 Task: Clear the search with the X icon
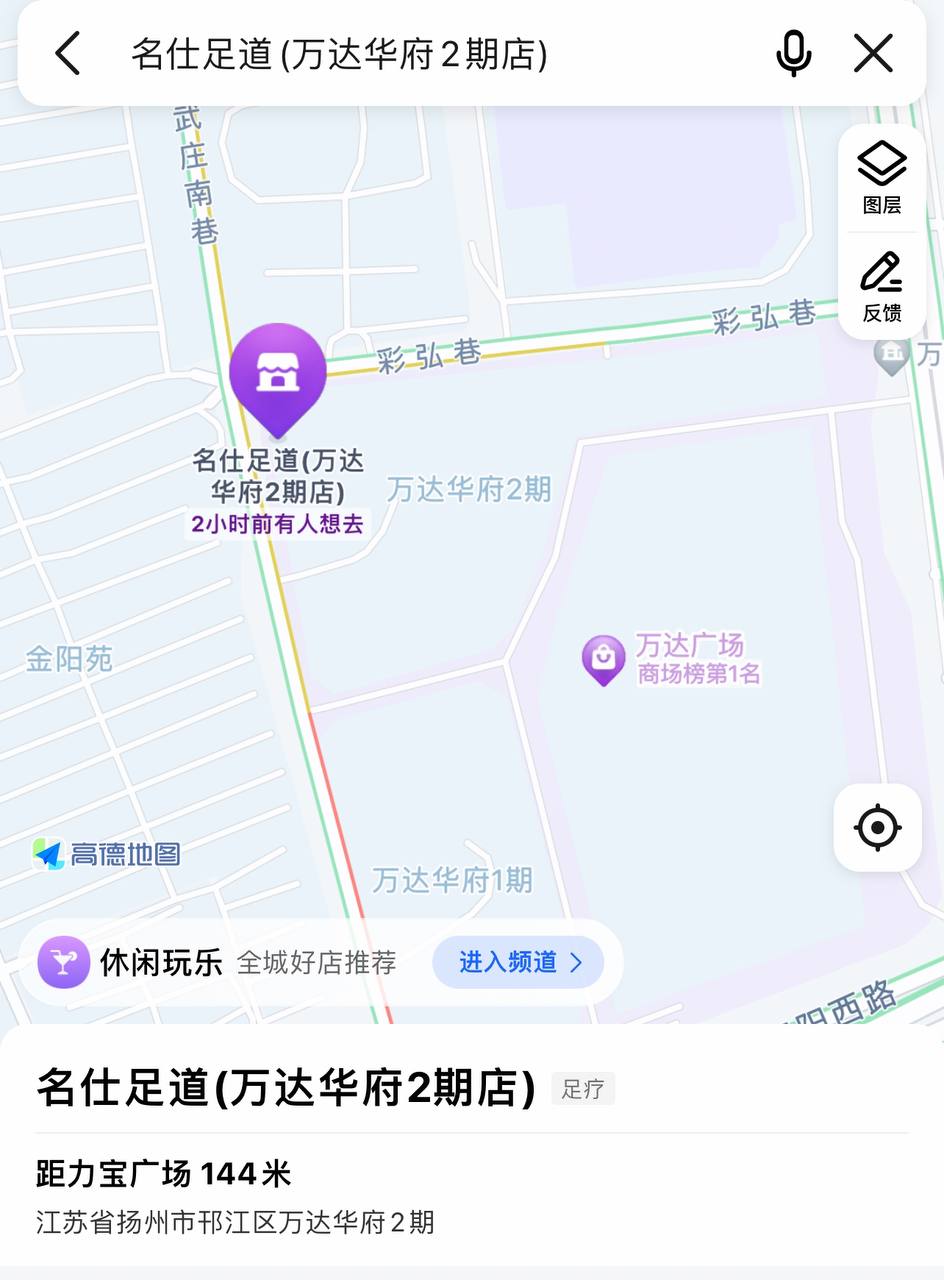873,53
